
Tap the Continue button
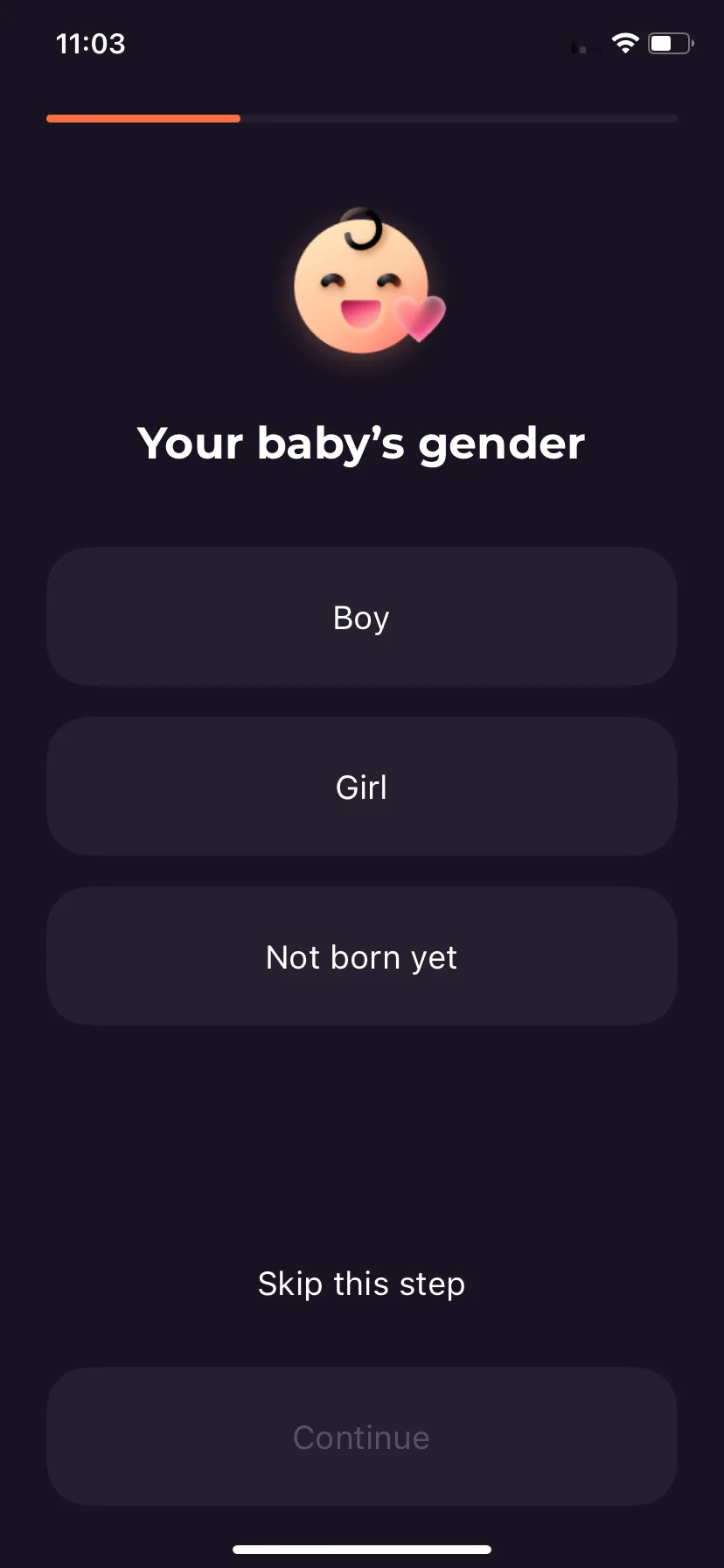pyautogui.click(x=361, y=1437)
